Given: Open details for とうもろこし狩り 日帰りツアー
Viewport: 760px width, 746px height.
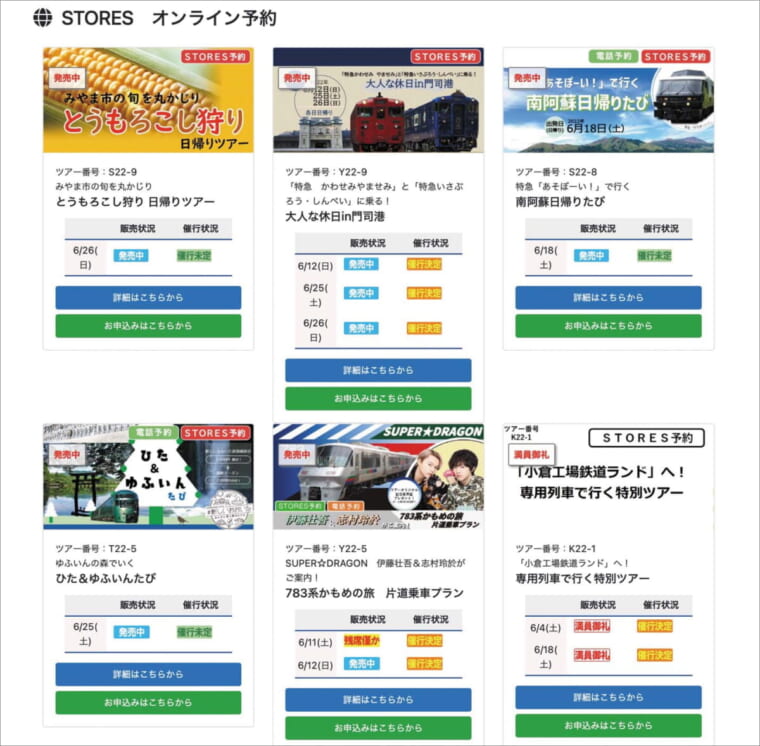Looking at the screenshot, I should coord(148,297).
